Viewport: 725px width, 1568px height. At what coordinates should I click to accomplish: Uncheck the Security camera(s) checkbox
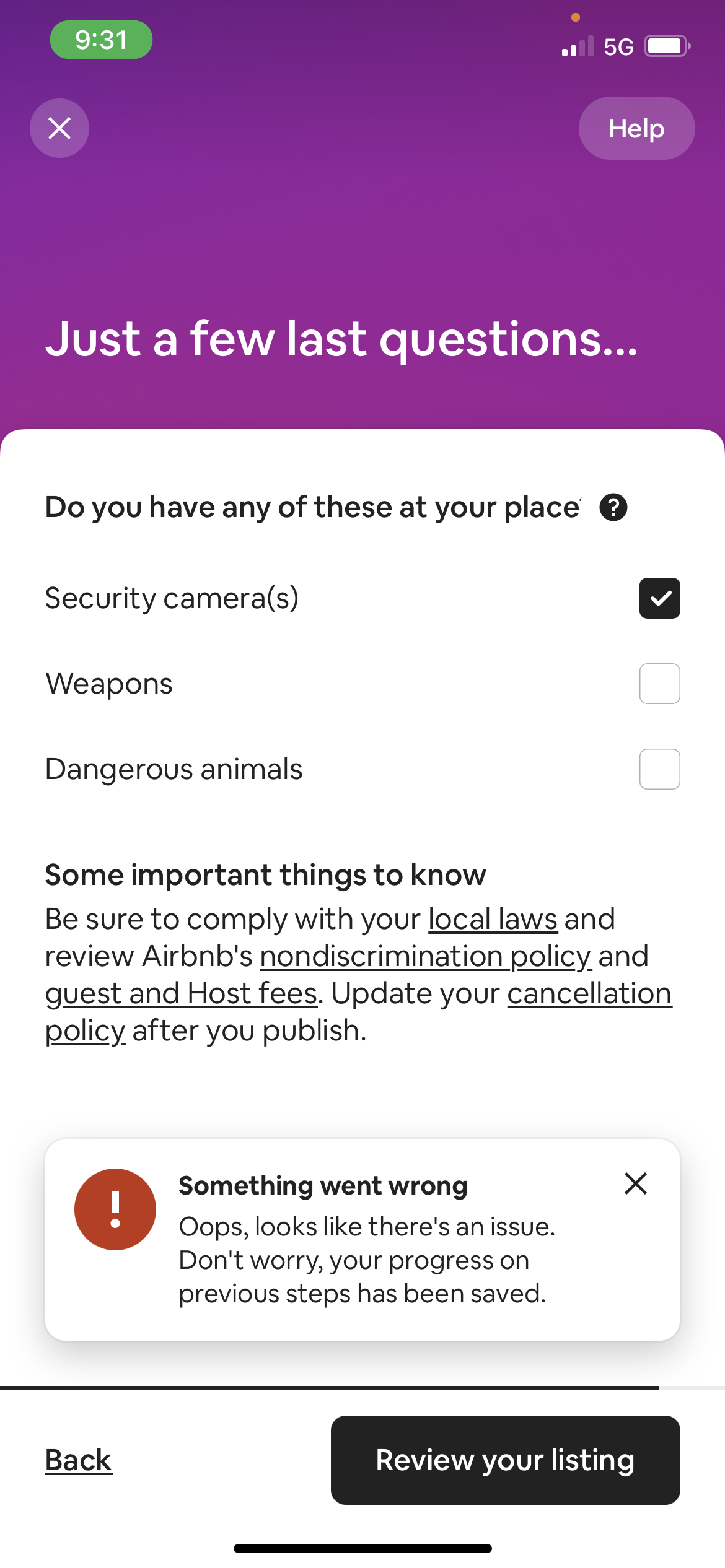659,598
